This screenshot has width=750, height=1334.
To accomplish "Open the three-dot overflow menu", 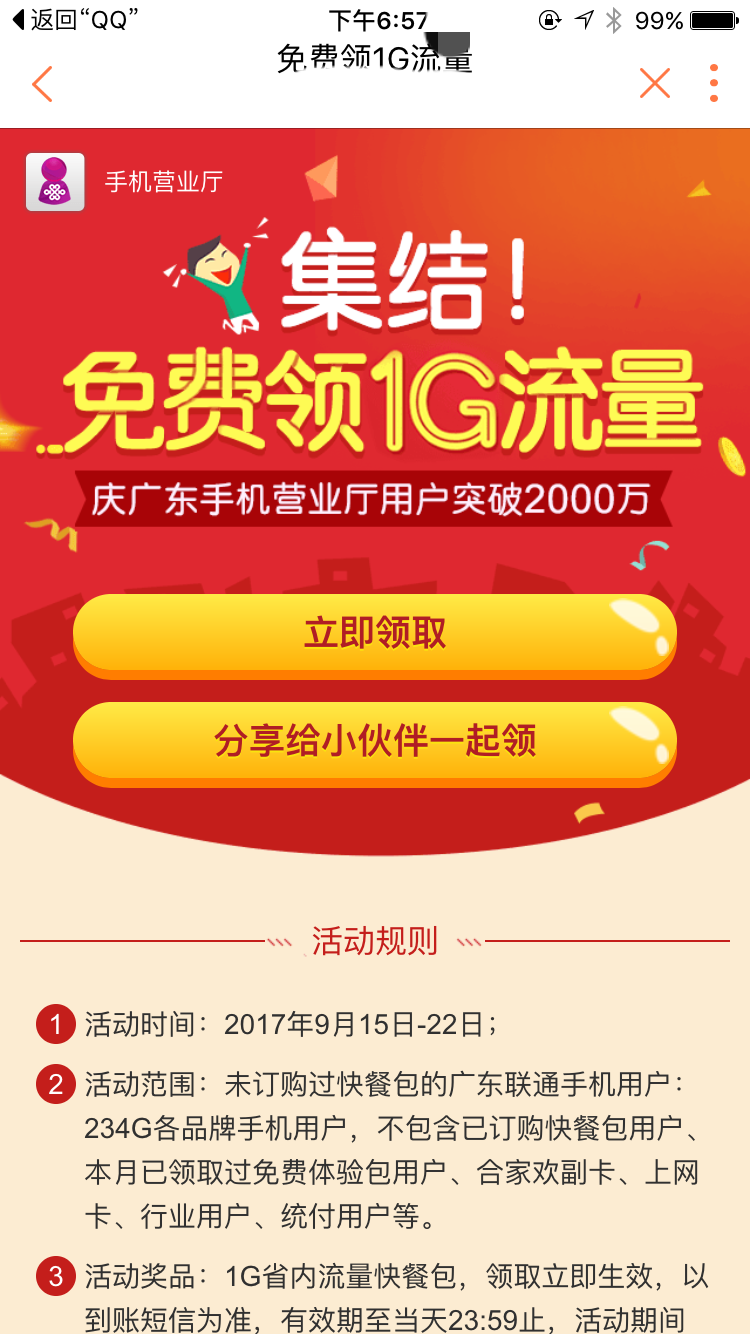I will point(713,84).
